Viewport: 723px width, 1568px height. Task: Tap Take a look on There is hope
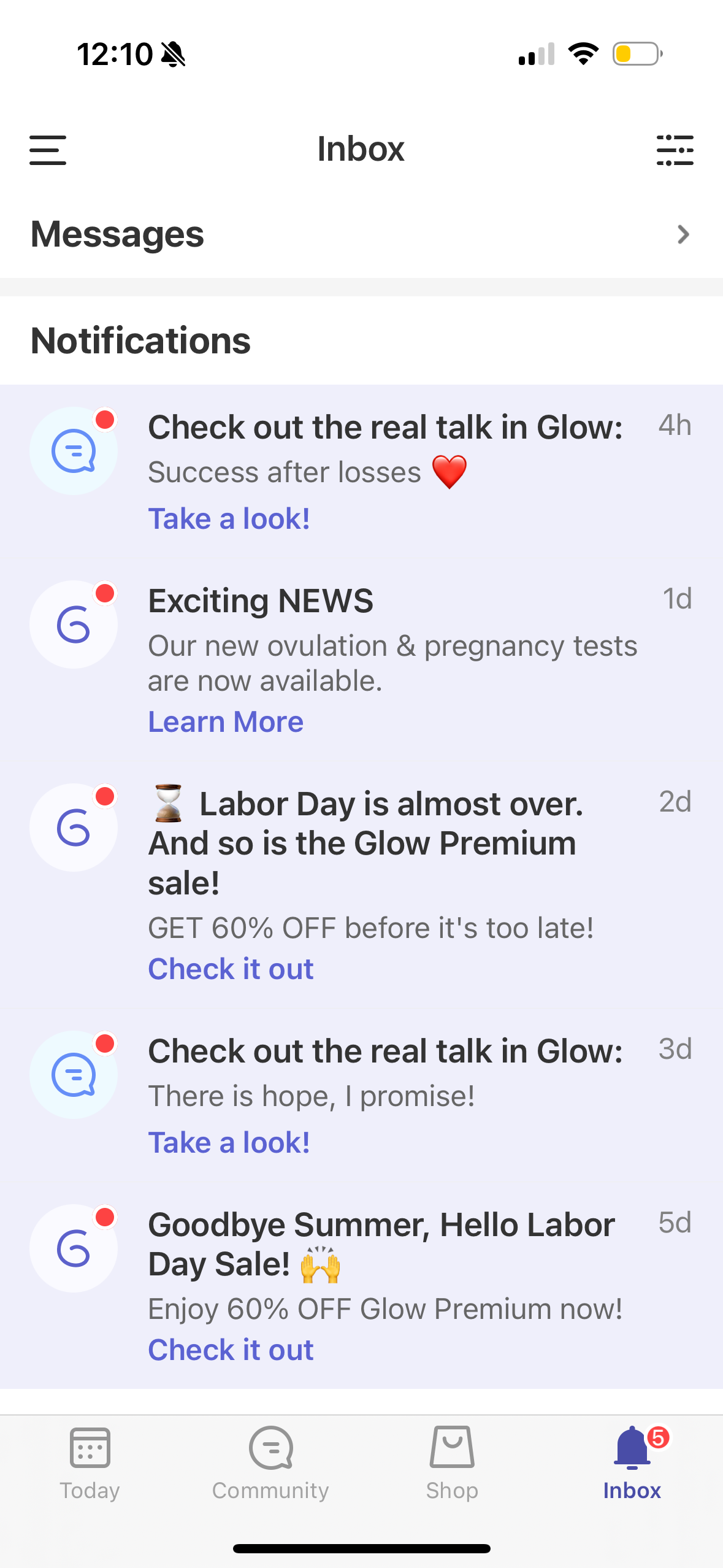228,1142
